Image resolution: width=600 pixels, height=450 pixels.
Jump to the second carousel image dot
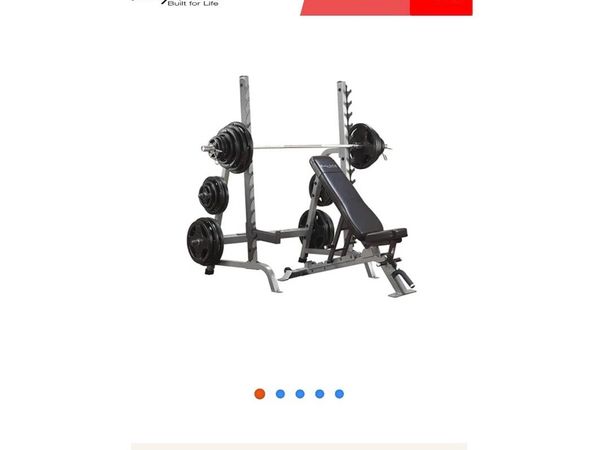point(280,394)
